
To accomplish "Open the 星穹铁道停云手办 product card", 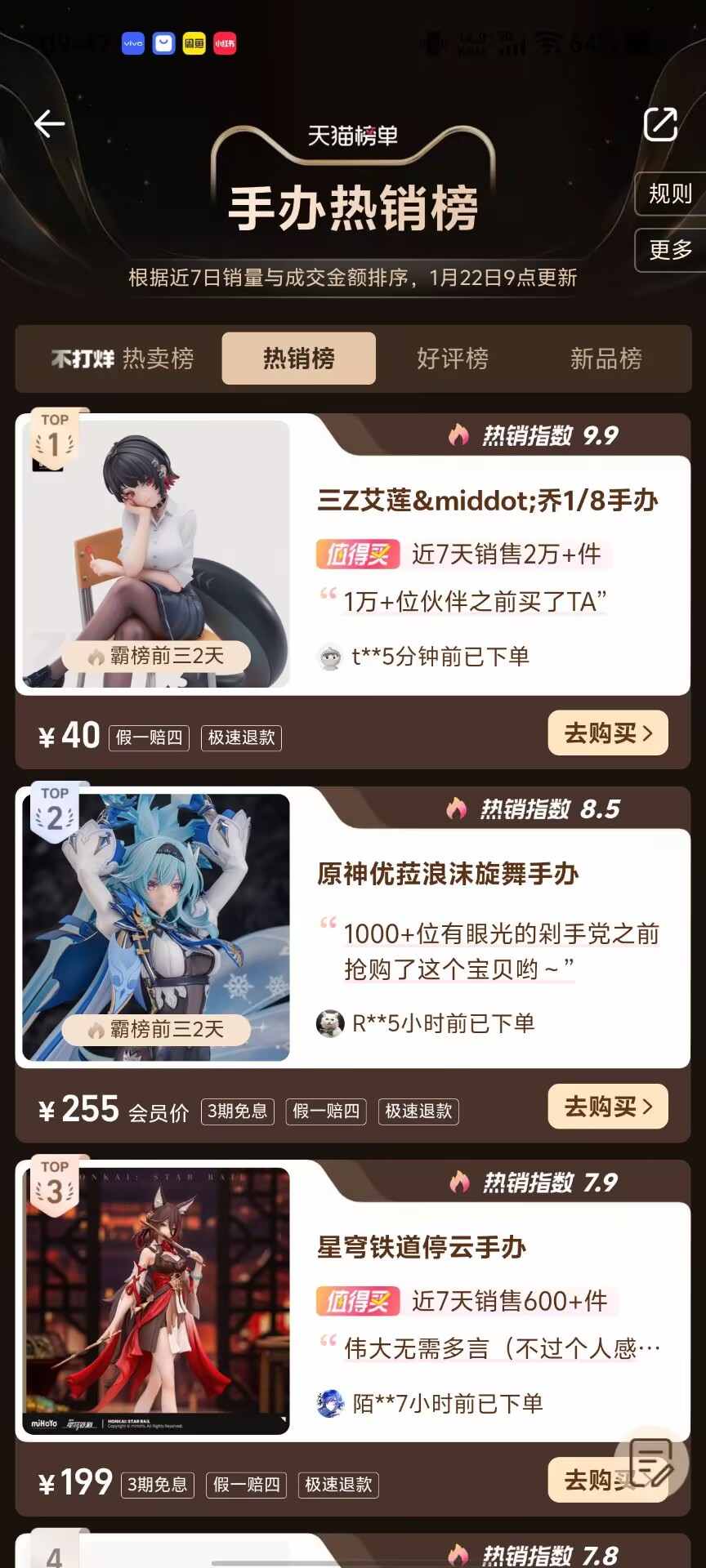I will coord(353,1301).
